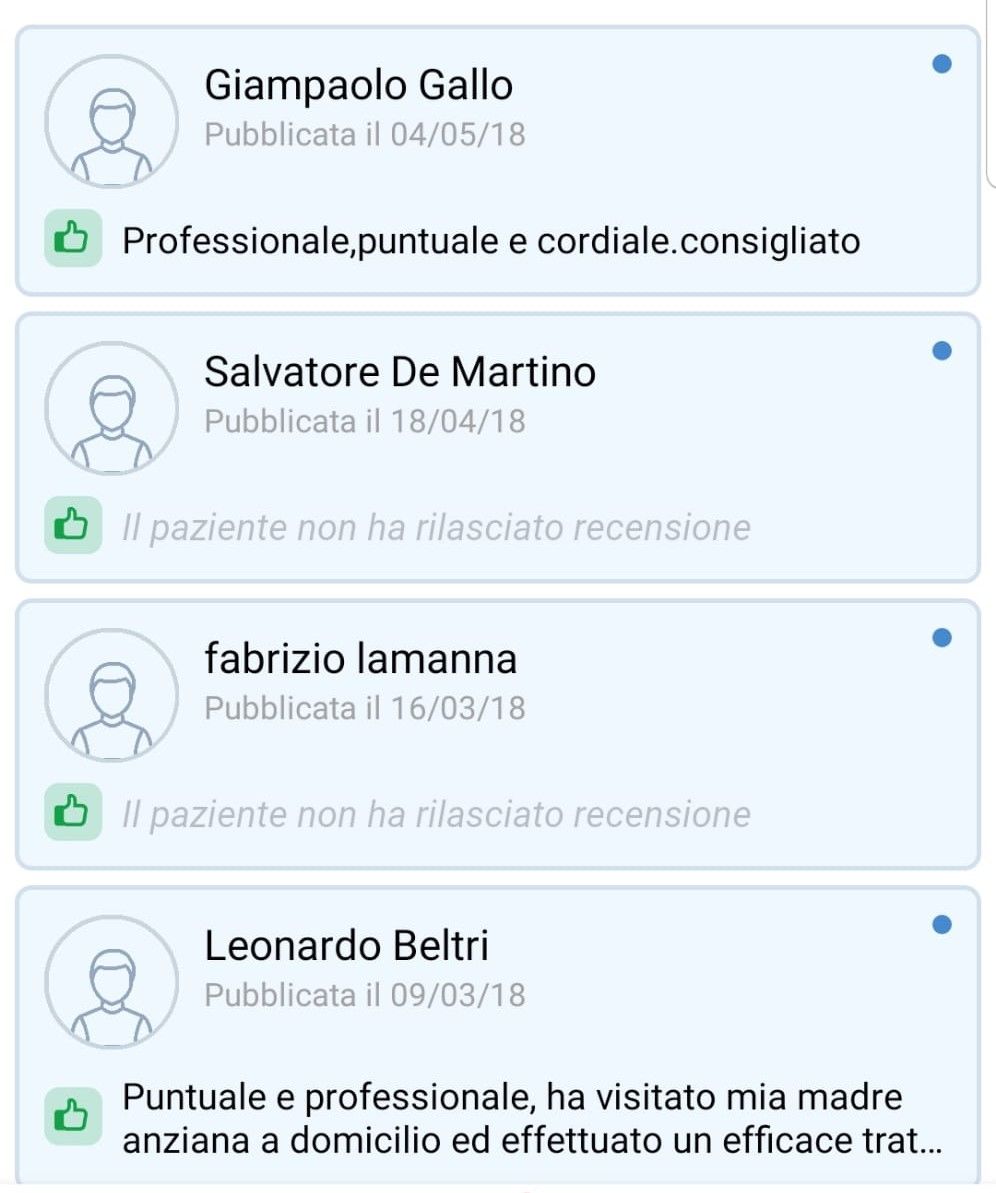Image resolution: width=996 pixels, height=1193 pixels.
Task: Open Giampaolo Gallo's review card
Action: click(x=497, y=161)
